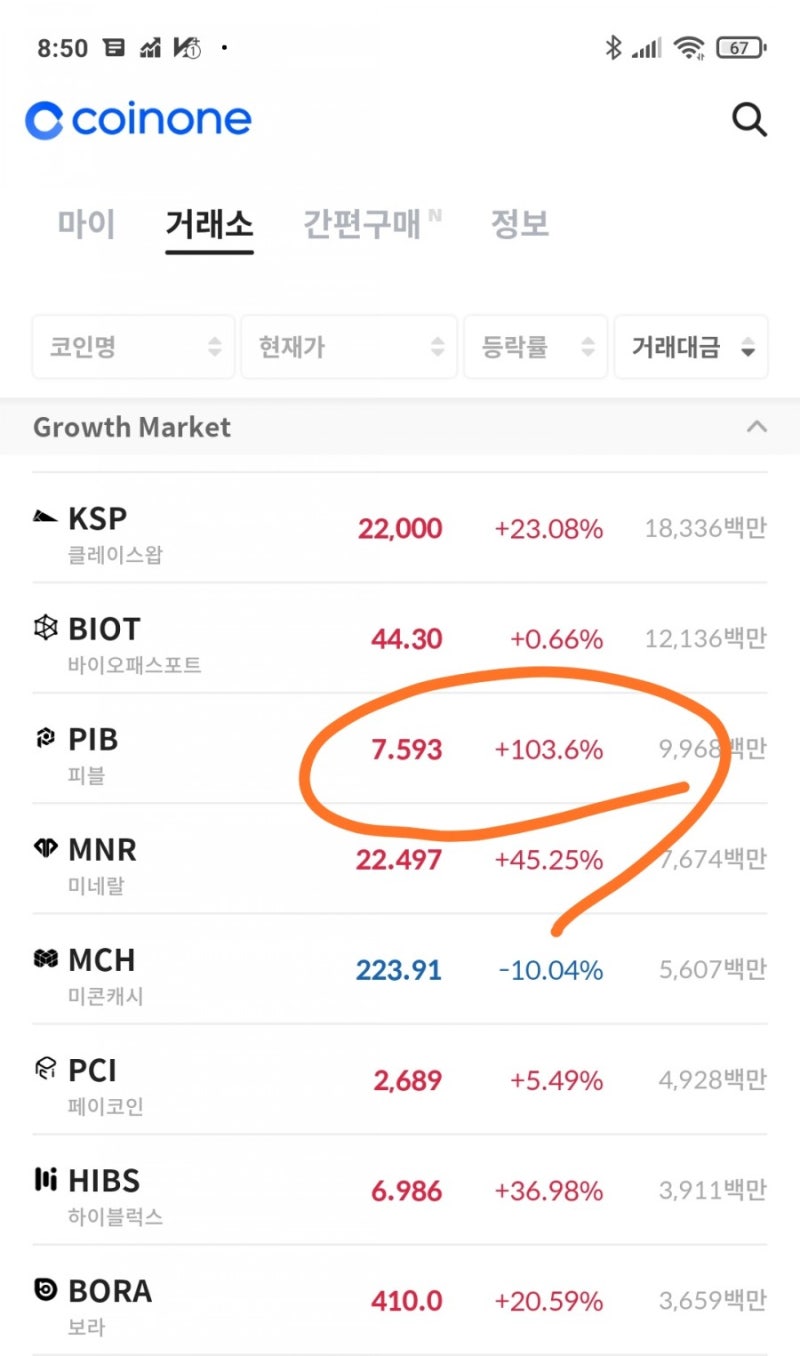Image resolution: width=800 pixels, height=1356 pixels.
Task: Click the coinone logo
Action: pyautogui.click(x=138, y=119)
